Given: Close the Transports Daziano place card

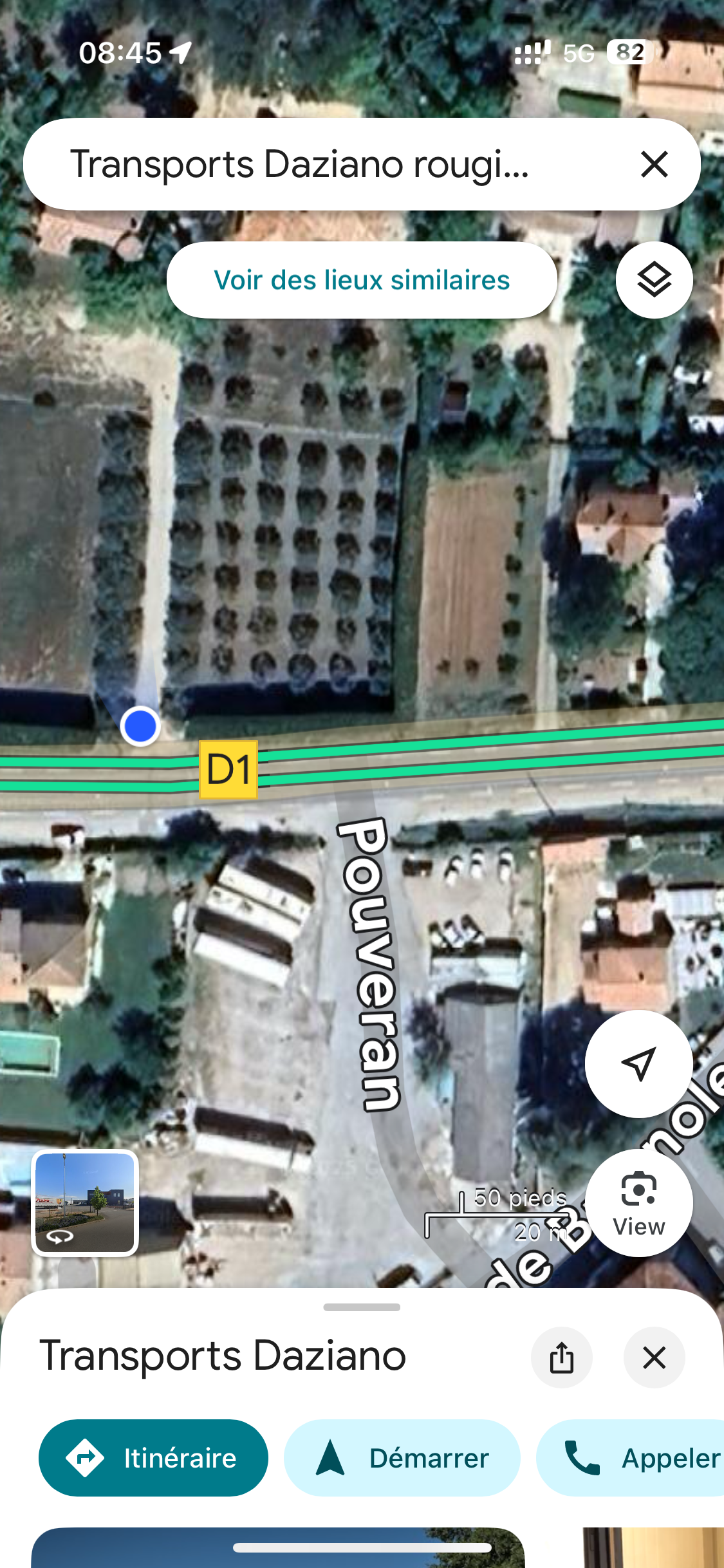Looking at the screenshot, I should click(654, 1357).
